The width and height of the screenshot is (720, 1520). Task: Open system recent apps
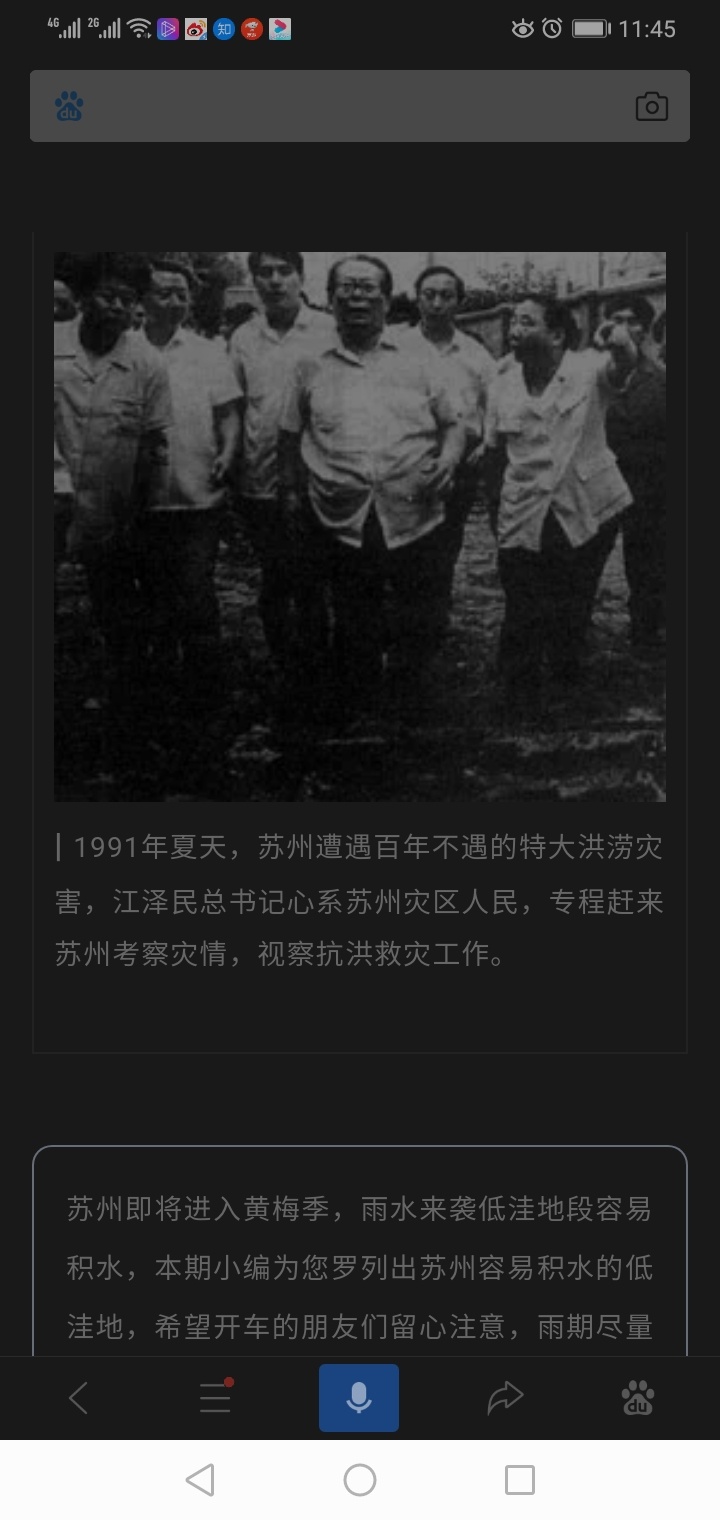pyautogui.click(x=519, y=1480)
